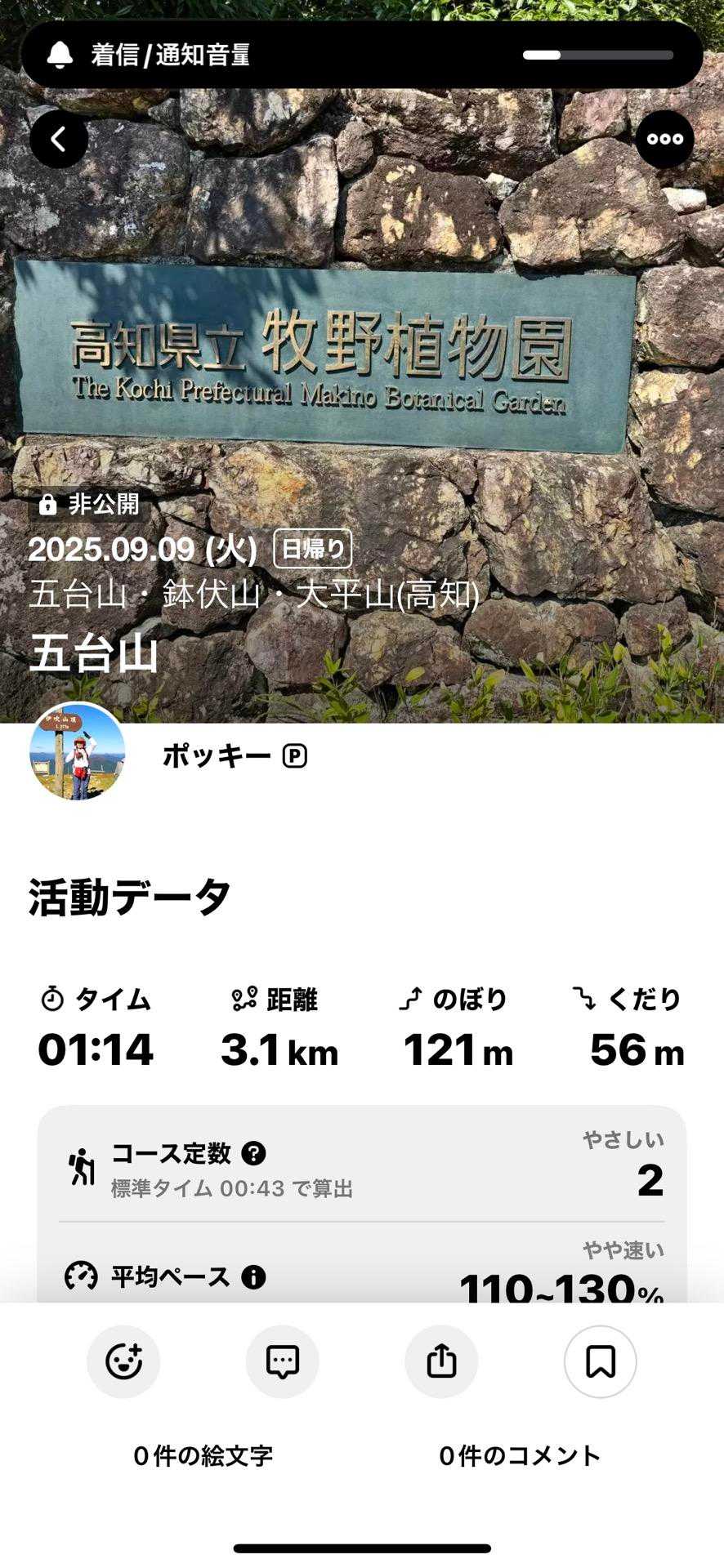Open ポッキー's profile picture
The height and width of the screenshot is (1568, 724).
coord(78,752)
